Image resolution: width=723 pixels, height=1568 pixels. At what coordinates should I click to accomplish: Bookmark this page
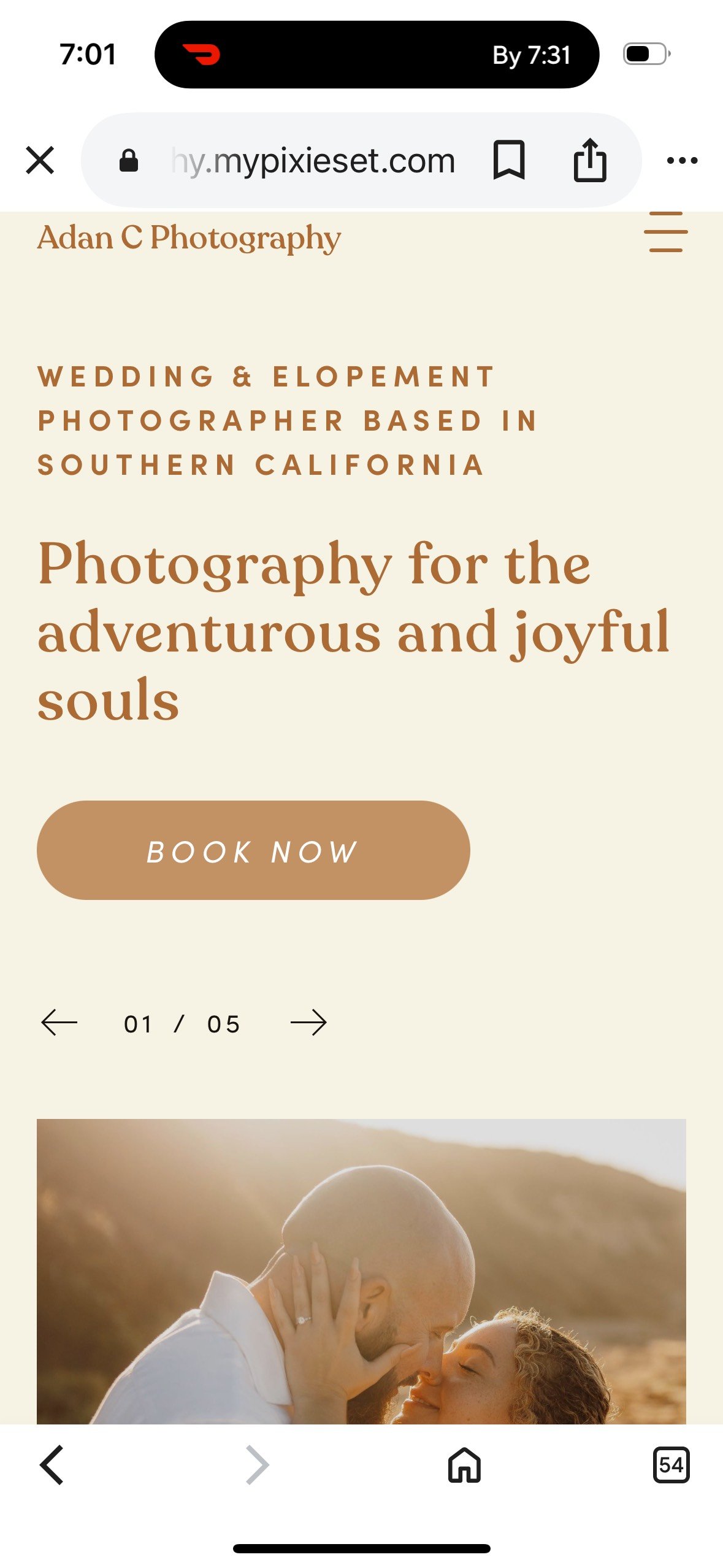coord(508,160)
